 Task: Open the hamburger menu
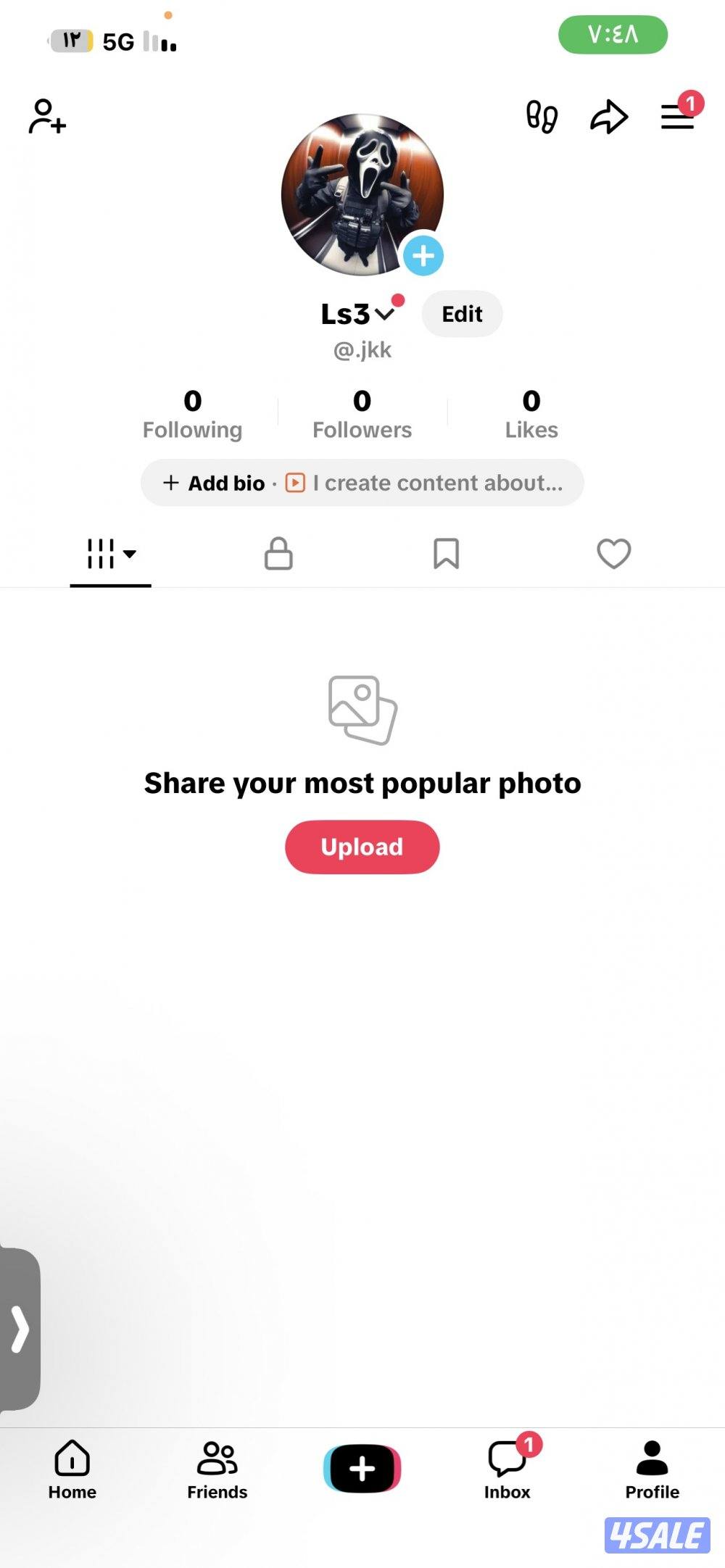[678, 117]
